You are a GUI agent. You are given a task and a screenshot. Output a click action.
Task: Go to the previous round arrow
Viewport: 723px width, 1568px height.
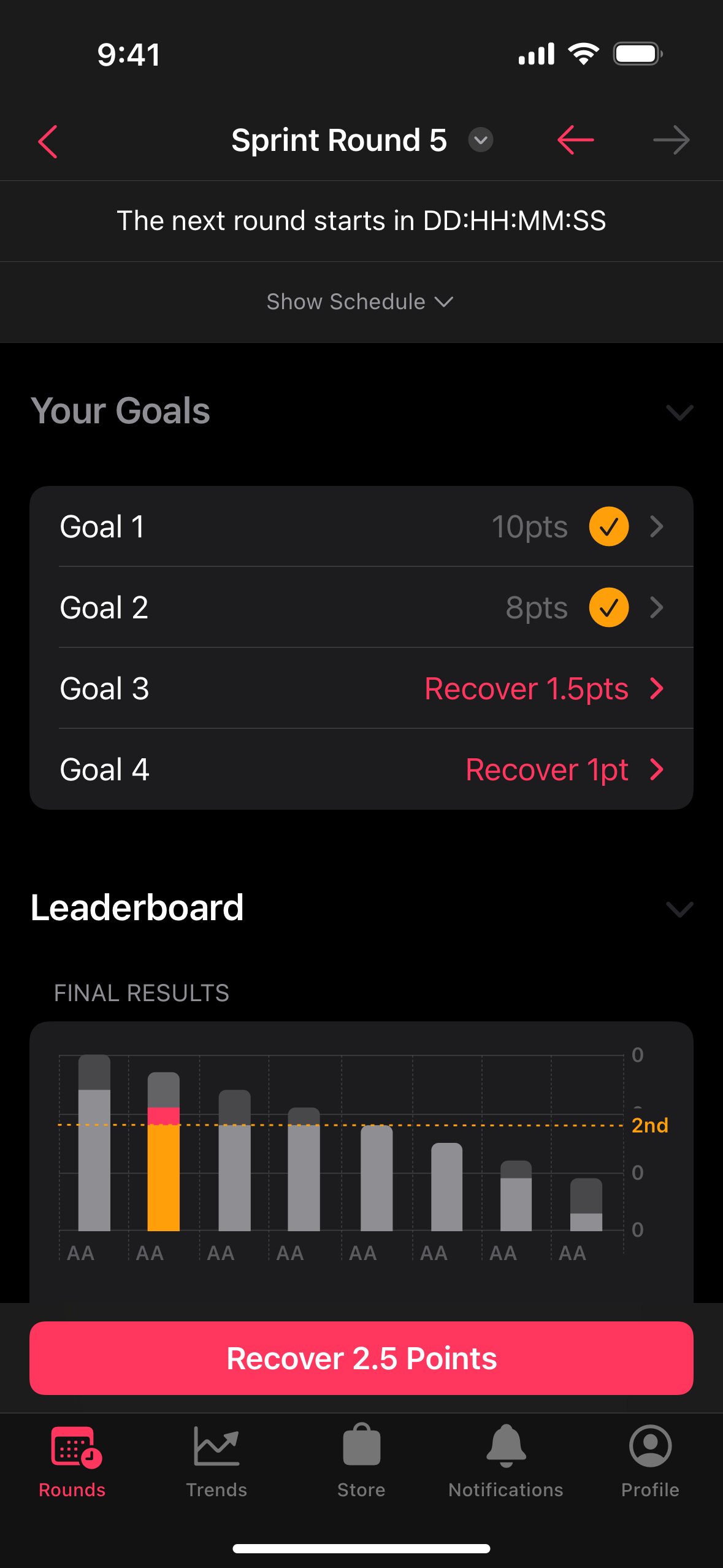[575, 140]
